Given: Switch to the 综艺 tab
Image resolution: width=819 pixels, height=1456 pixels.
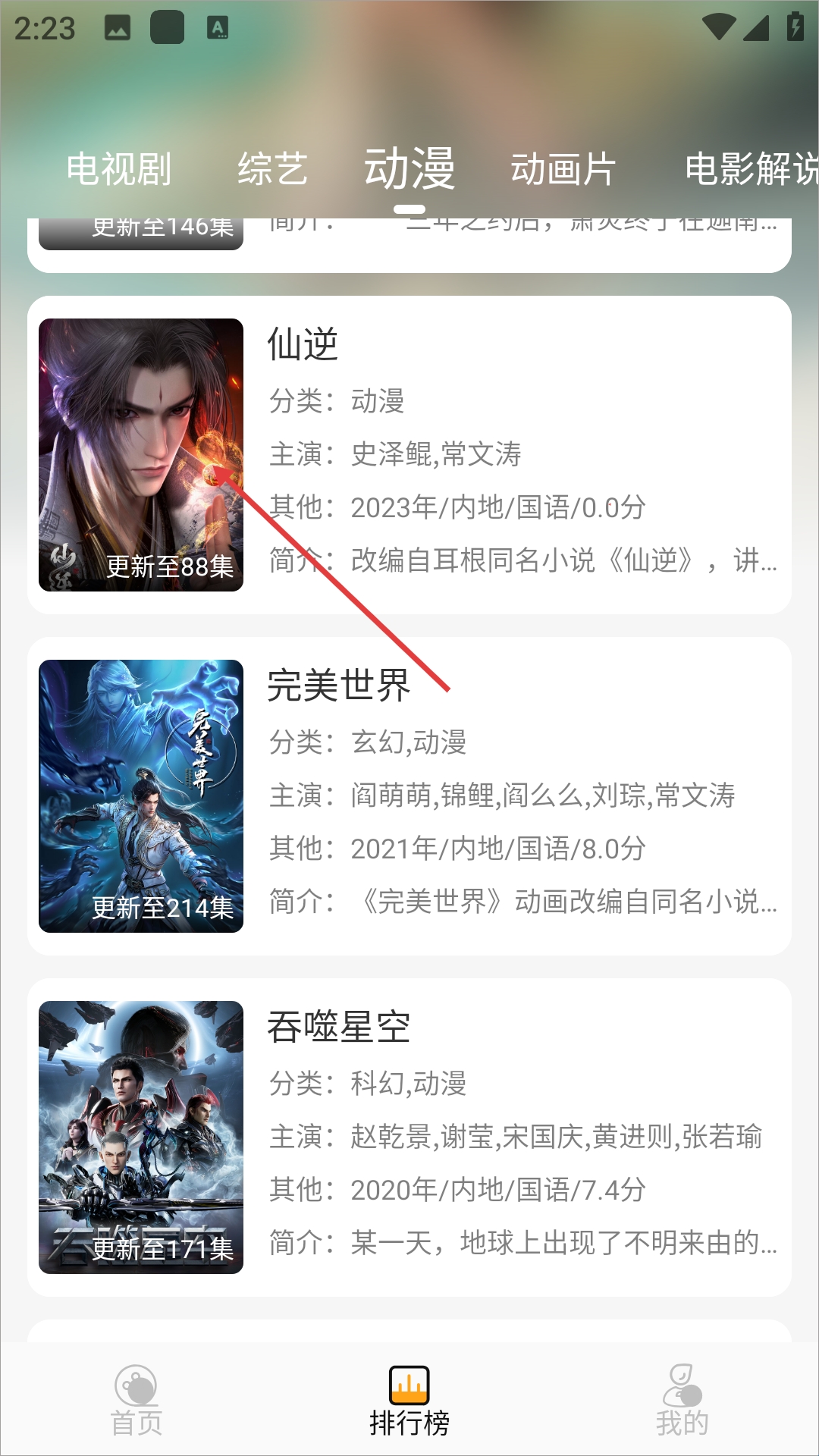Looking at the screenshot, I should coord(272,168).
